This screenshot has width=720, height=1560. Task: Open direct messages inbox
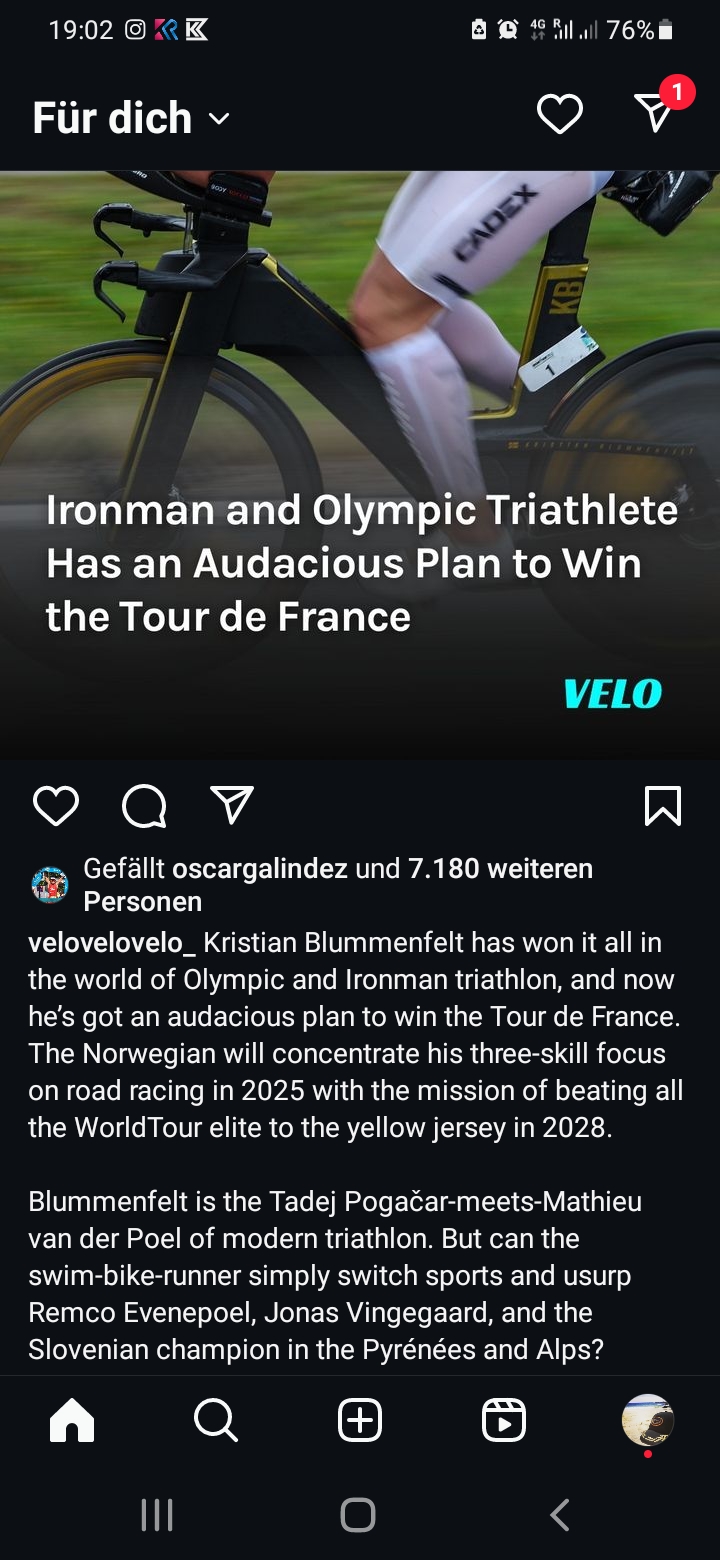[655, 113]
